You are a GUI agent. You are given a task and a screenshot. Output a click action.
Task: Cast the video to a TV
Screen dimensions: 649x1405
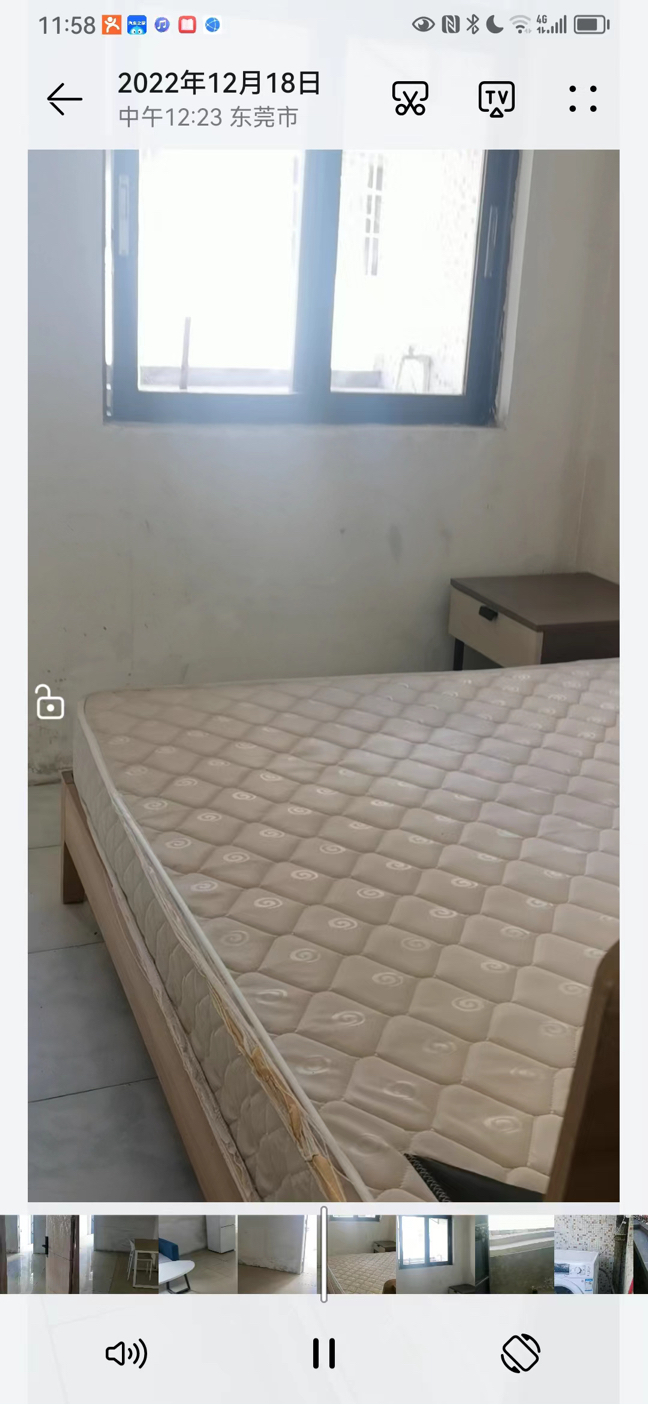pos(496,99)
